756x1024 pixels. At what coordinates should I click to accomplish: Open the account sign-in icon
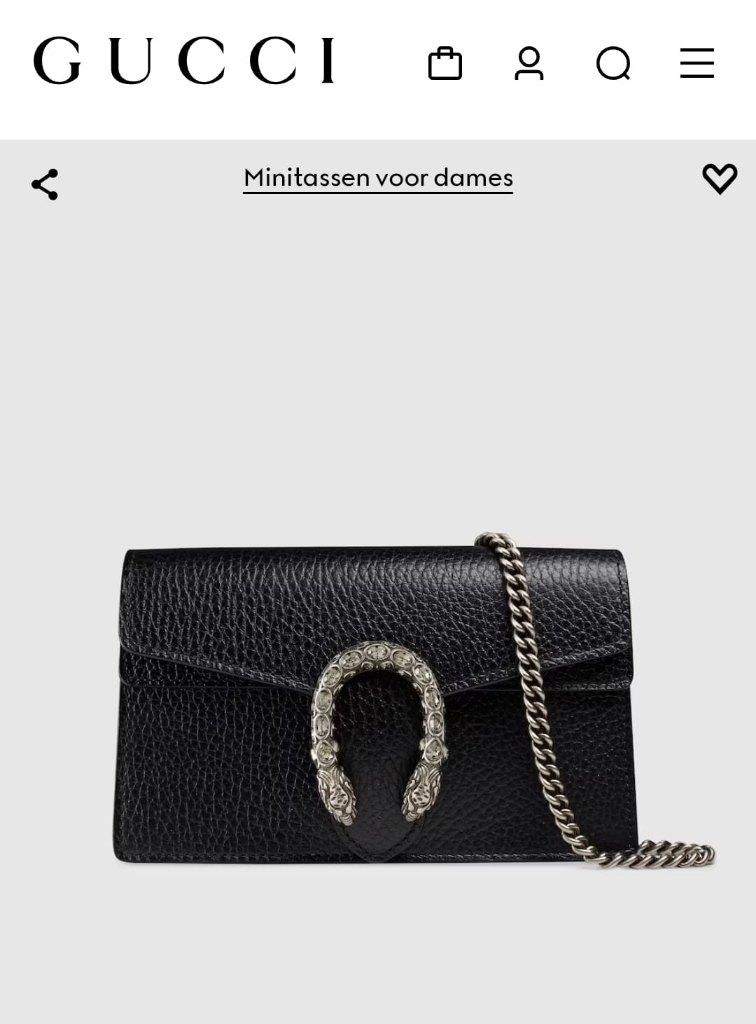530,62
